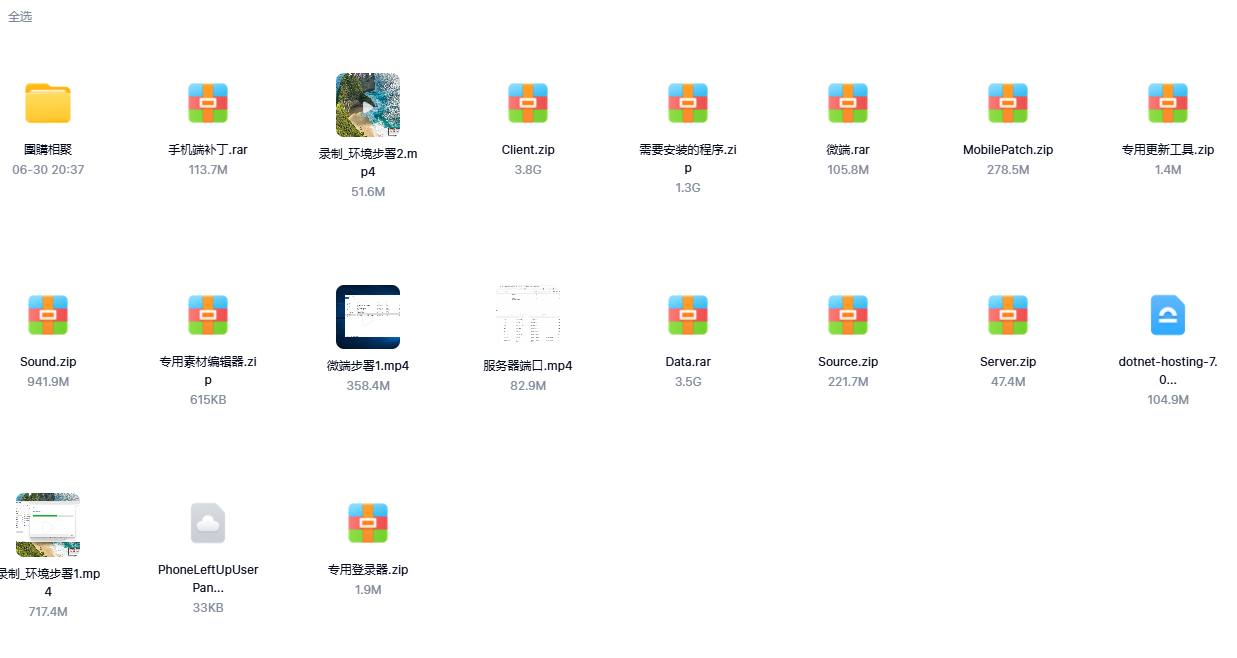Screen dimensions: 1237x658
Task: Open 手机端补丁.rar archive
Action: click(x=208, y=104)
